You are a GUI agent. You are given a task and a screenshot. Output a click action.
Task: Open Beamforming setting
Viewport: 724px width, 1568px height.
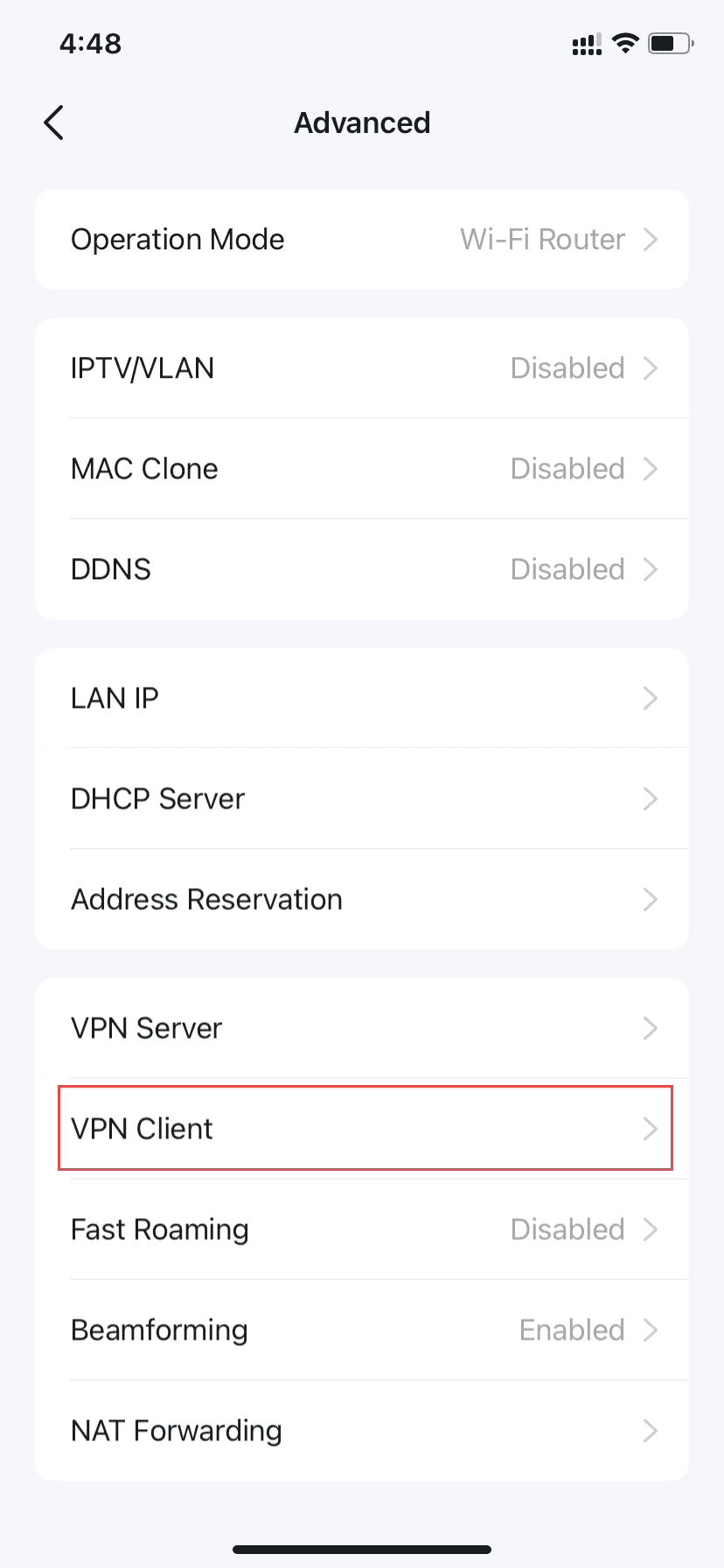coord(362,1329)
